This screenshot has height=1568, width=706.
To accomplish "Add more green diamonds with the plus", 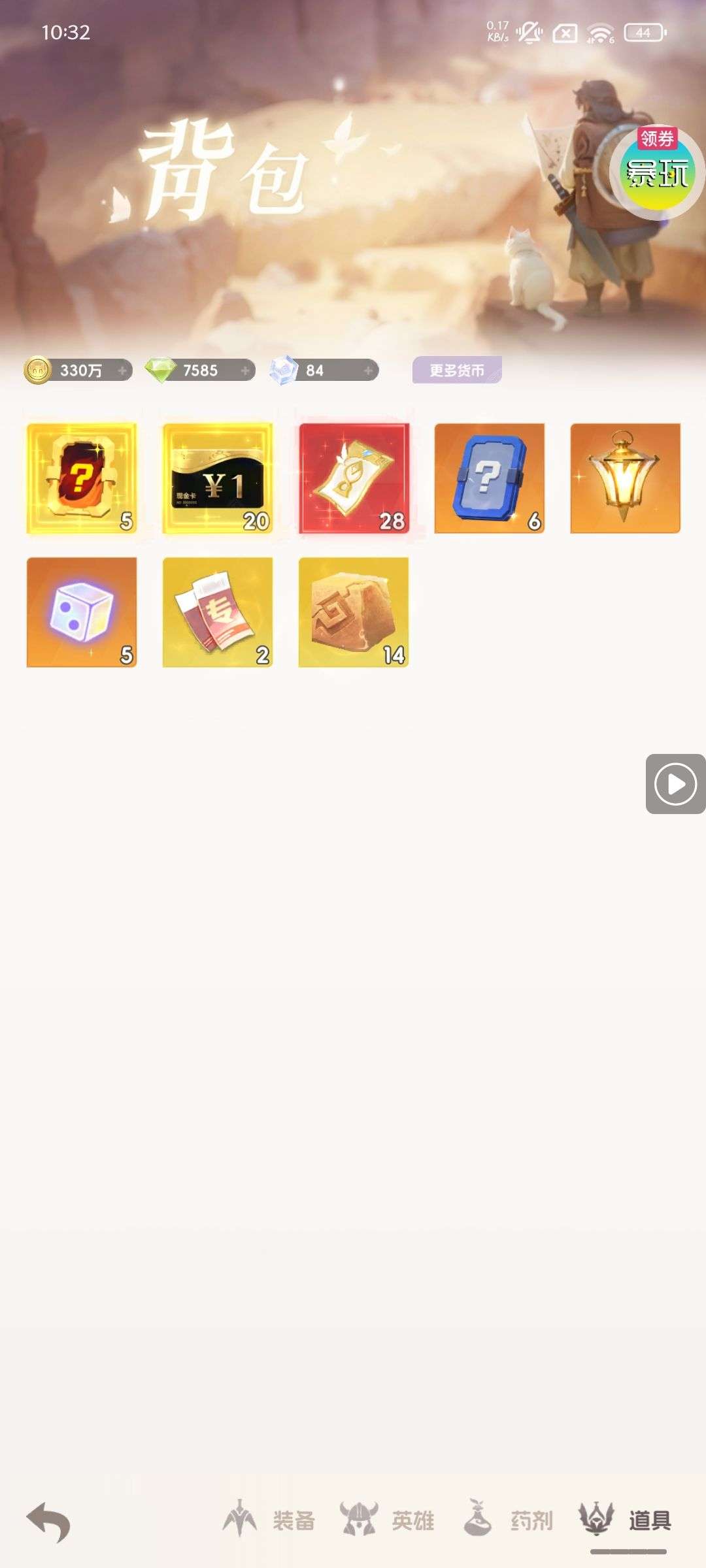I will (245, 370).
